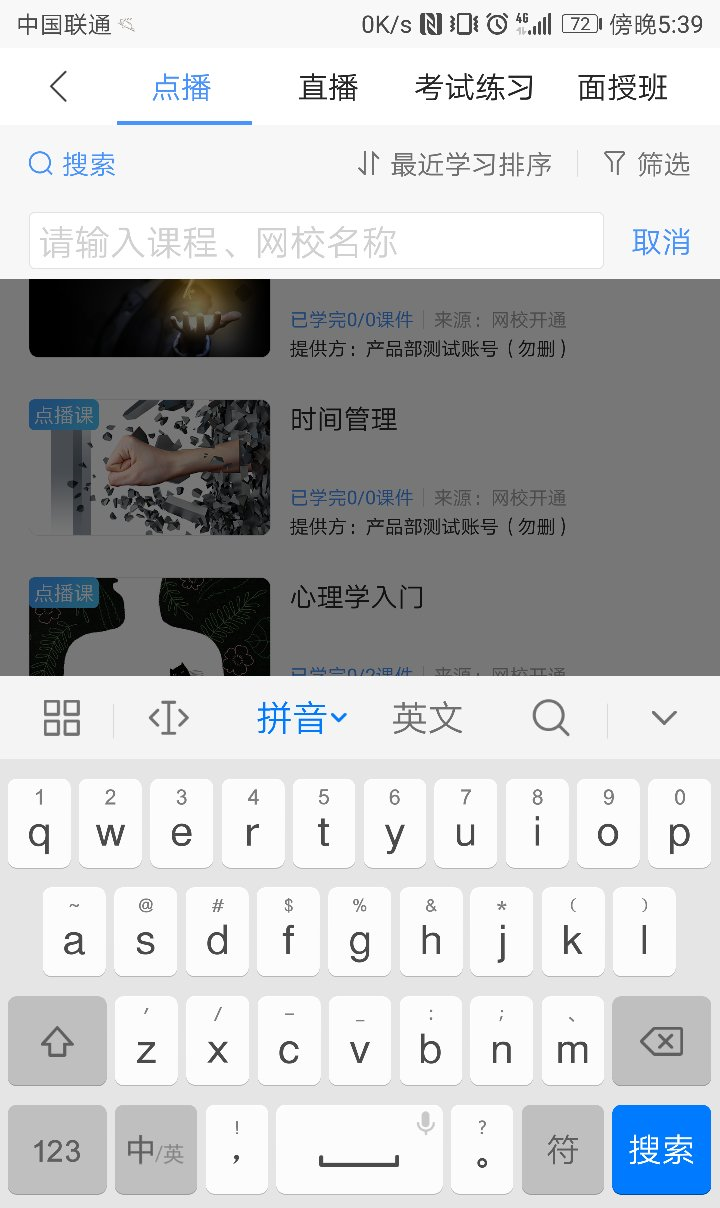The image size is (720, 1208).
Task: Switch to the 直播 tab
Action: point(328,88)
